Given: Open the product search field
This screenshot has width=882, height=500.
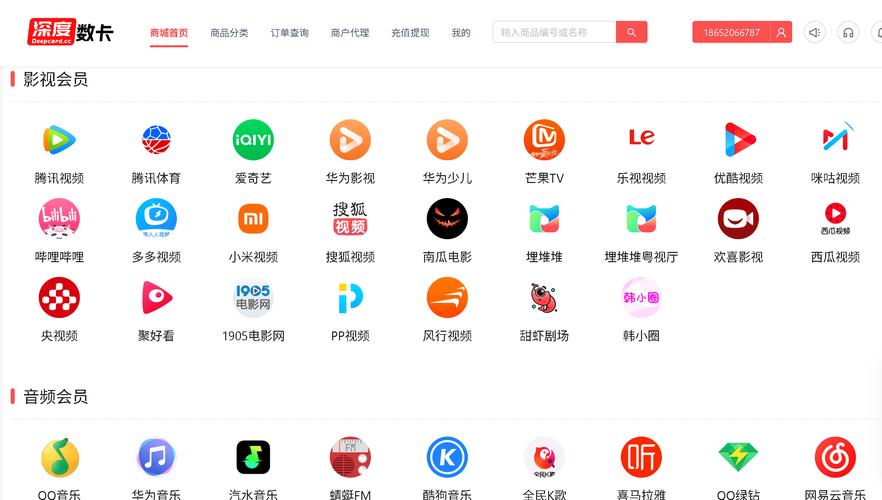Looking at the screenshot, I should (553, 32).
